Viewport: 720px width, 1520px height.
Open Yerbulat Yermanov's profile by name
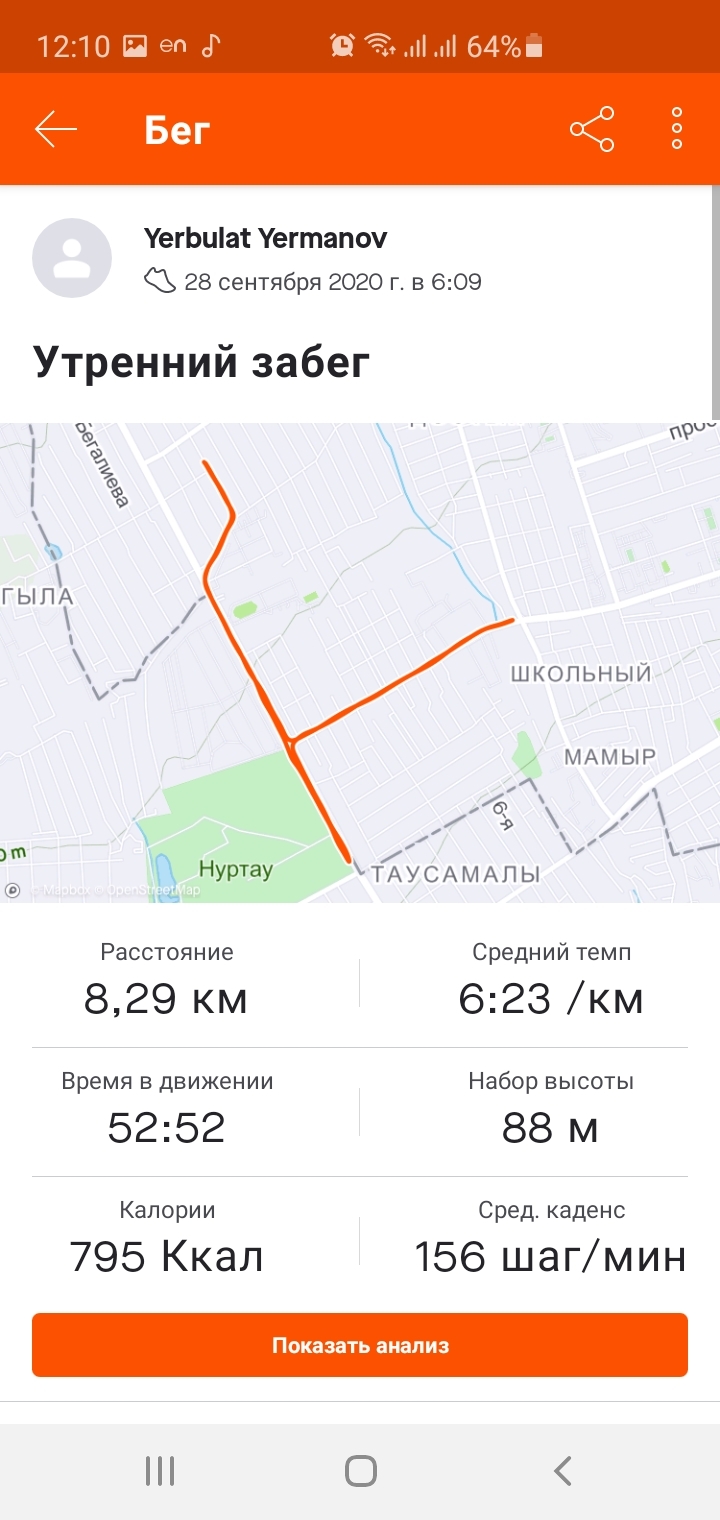(265, 238)
